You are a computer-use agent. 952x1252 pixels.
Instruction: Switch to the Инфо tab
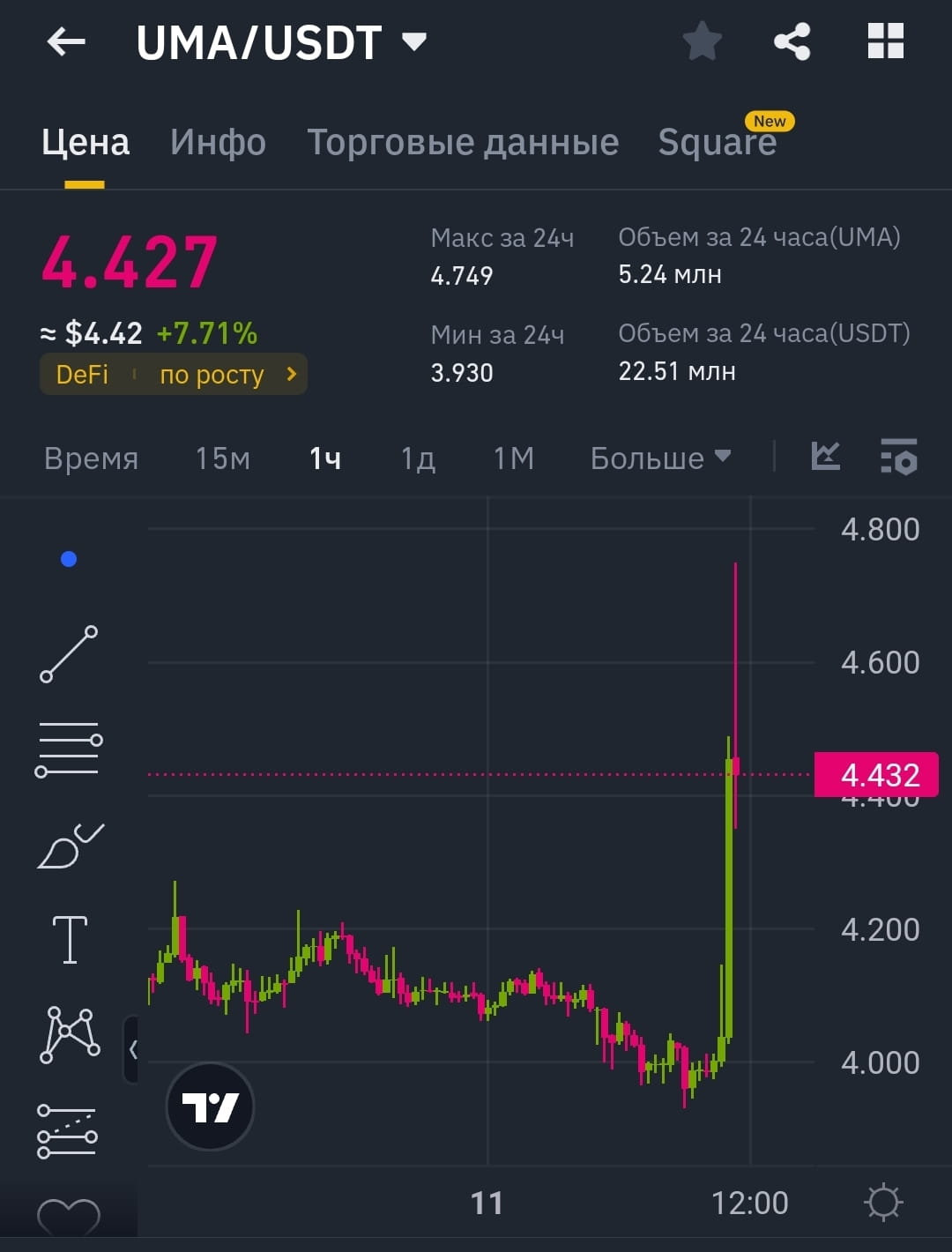tap(219, 141)
